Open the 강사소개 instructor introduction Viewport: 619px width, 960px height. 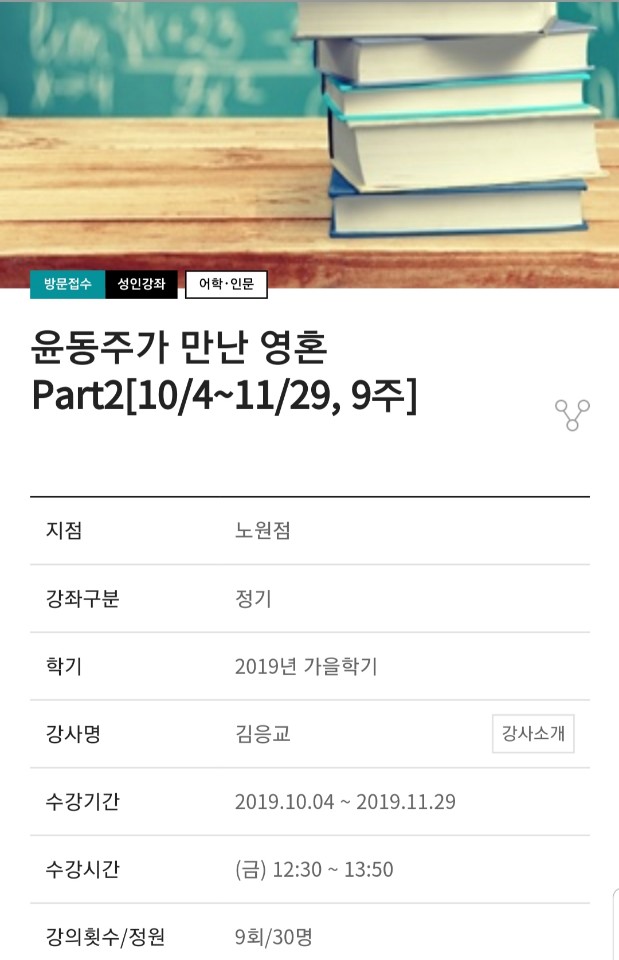coord(533,734)
